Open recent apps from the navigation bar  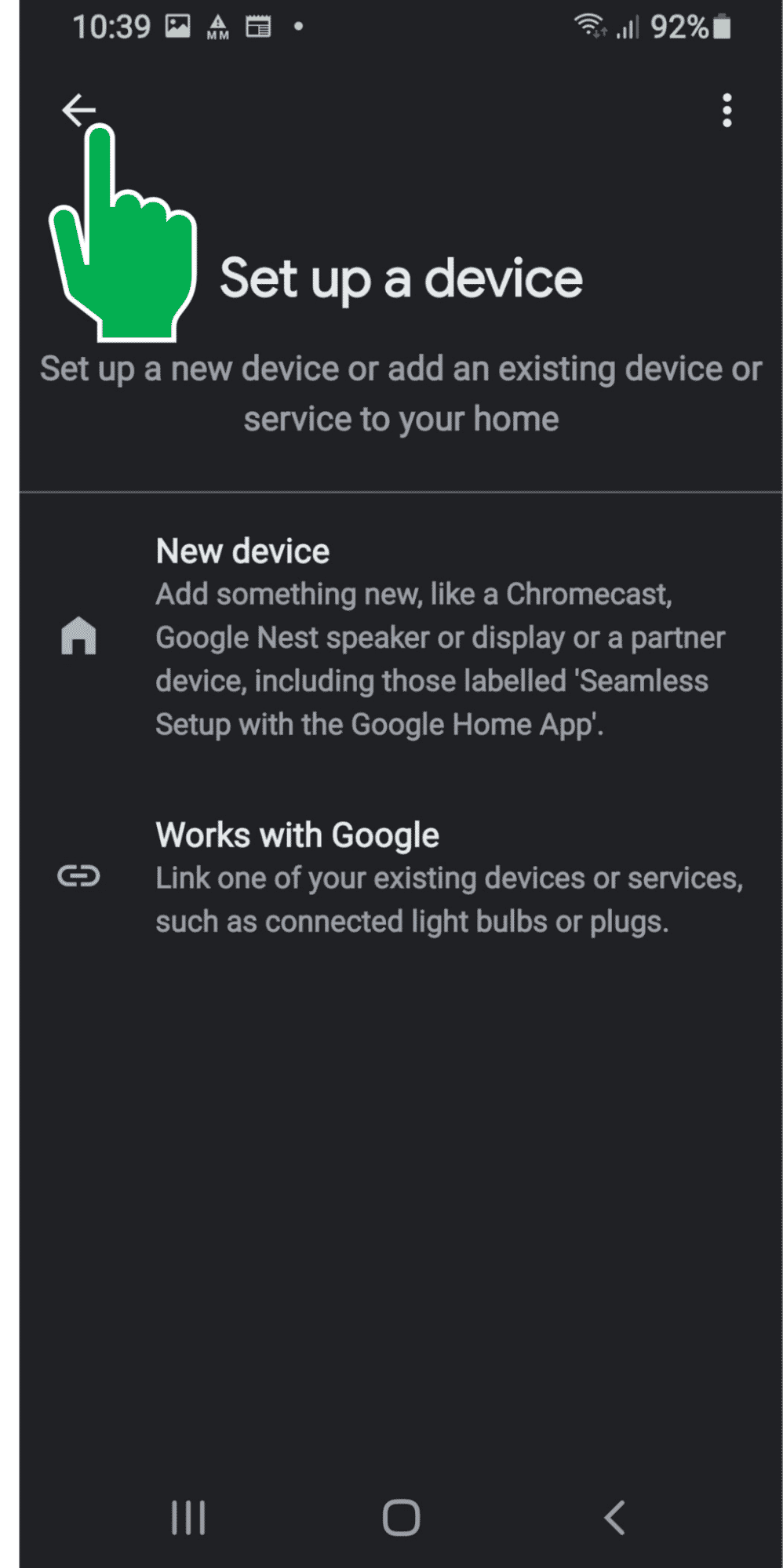188,1517
